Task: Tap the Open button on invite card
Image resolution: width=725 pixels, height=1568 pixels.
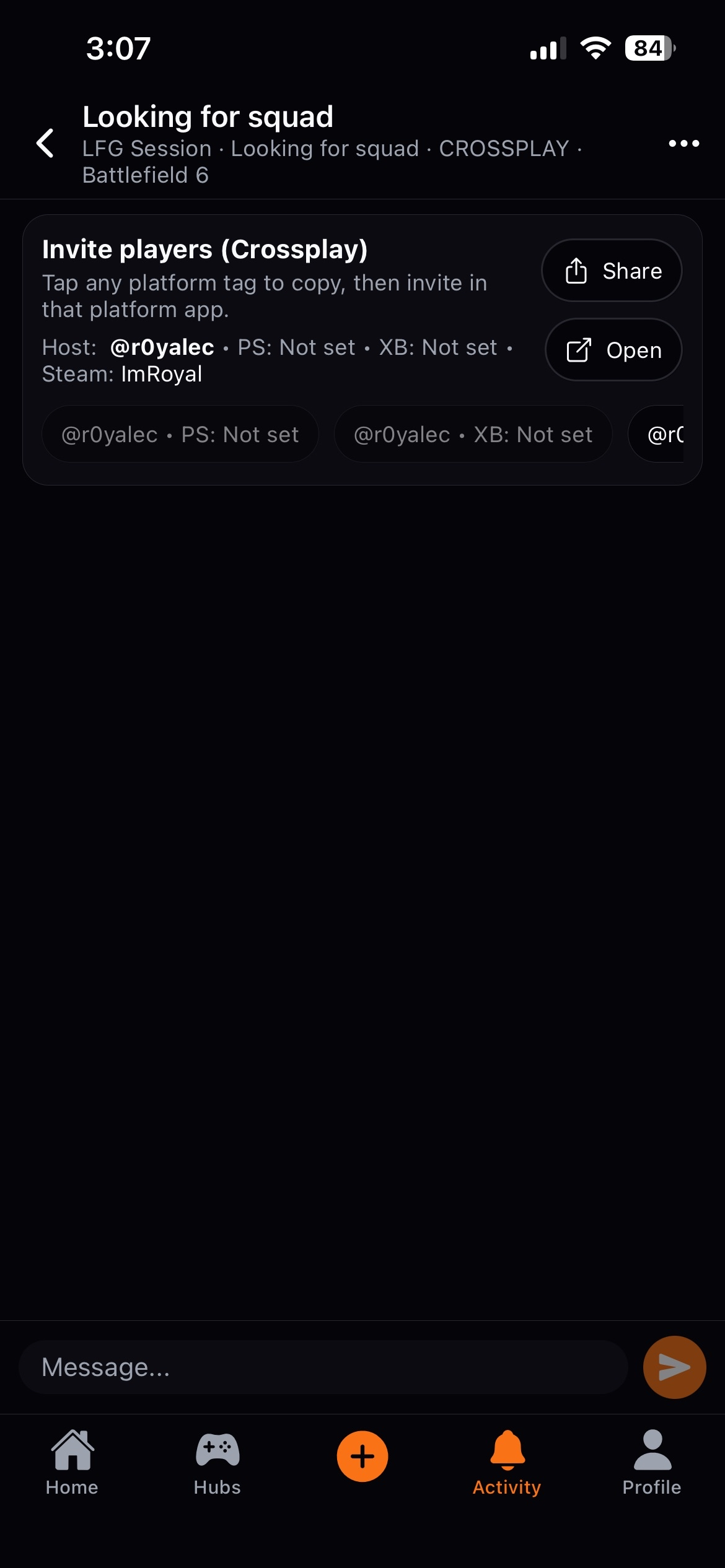Action: [x=613, y=350]
